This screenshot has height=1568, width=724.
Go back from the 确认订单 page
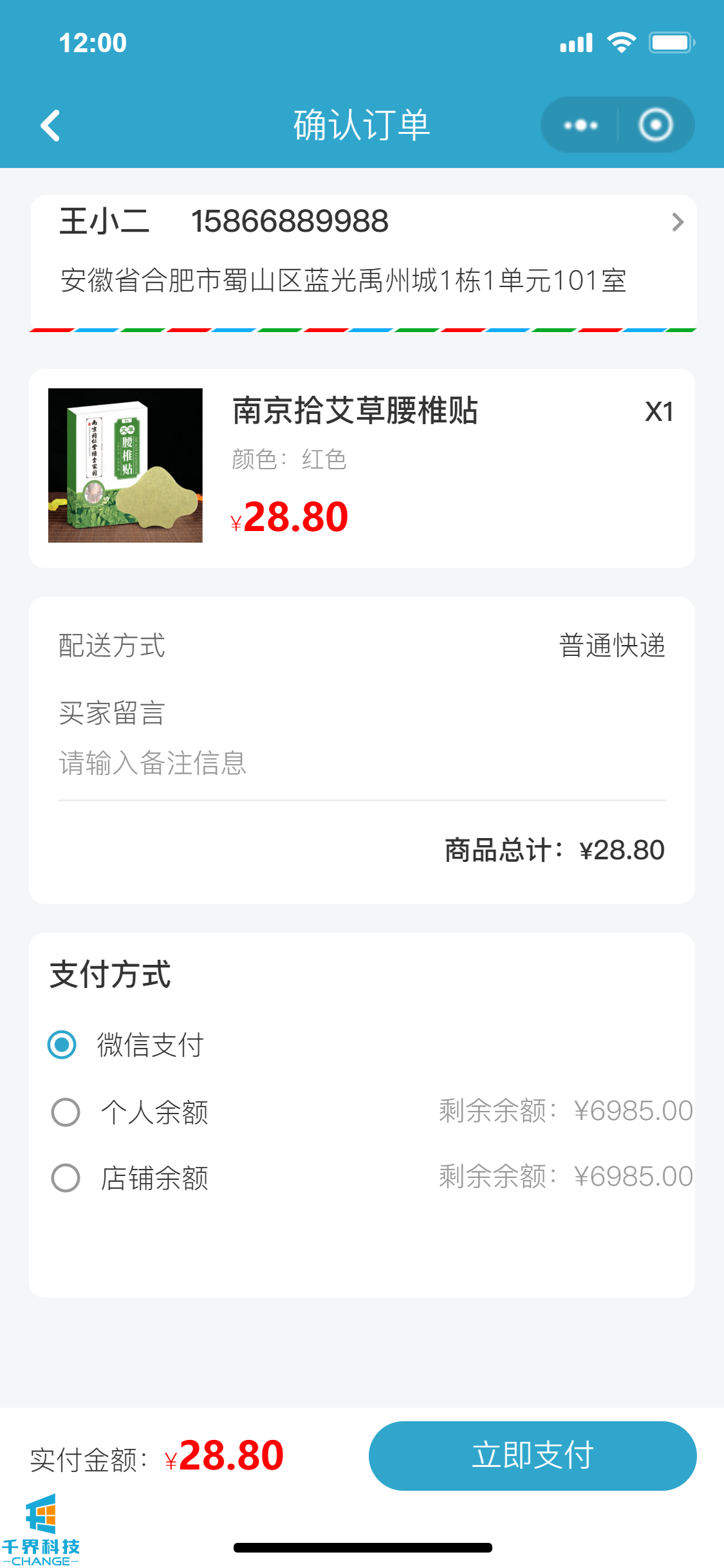[50, 125]
